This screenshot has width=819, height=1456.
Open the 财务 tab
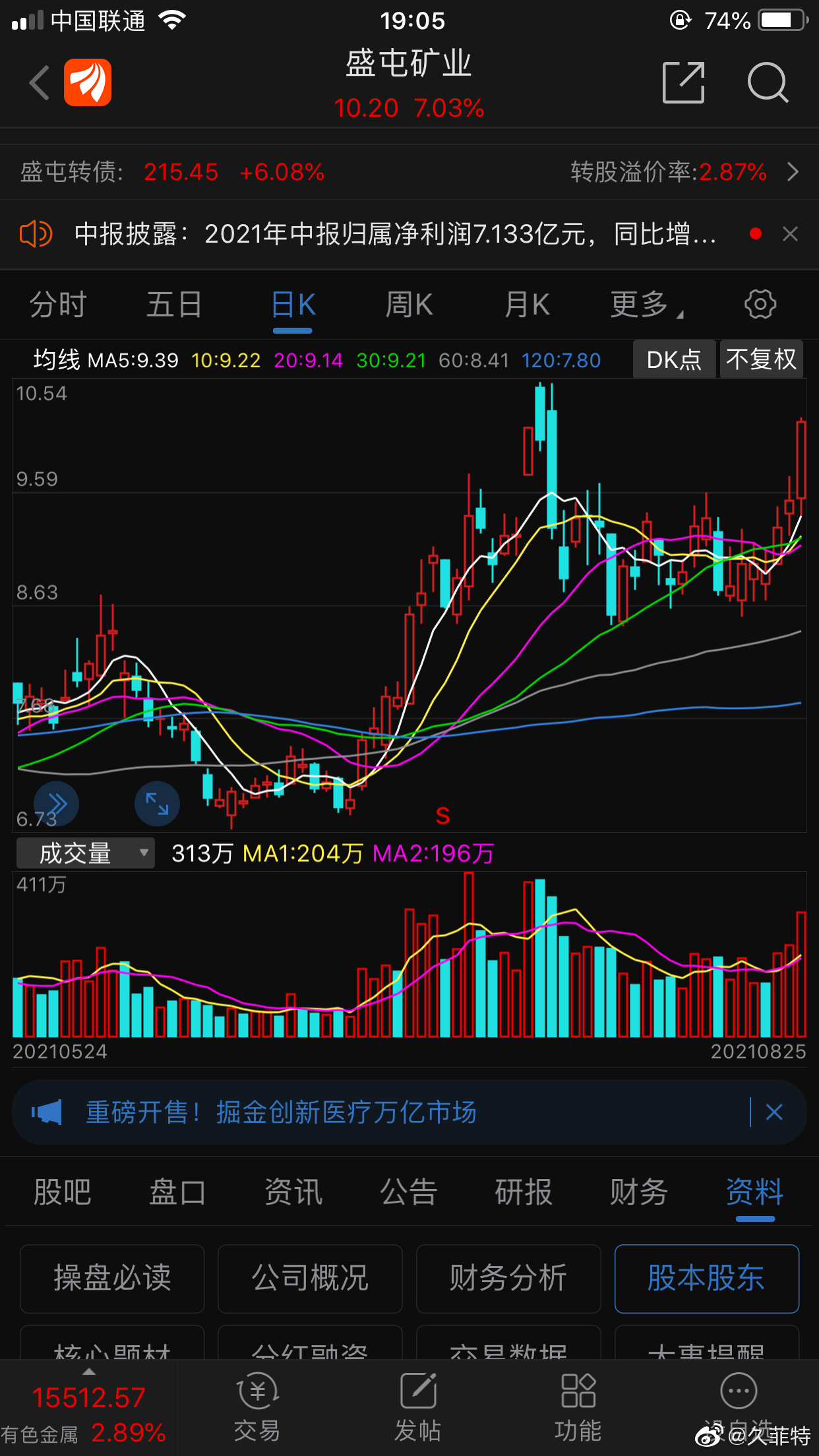638,1192
